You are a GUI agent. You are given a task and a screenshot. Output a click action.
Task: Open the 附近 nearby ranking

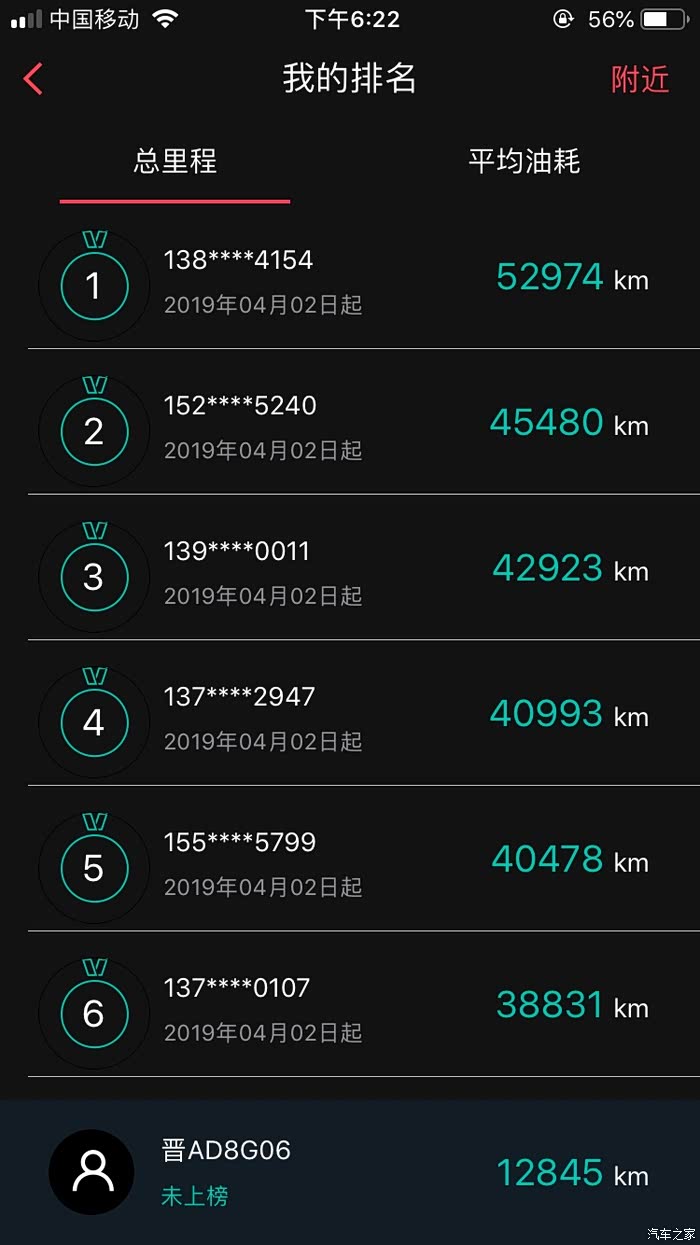pyautogui.click(x=640, y=79)
